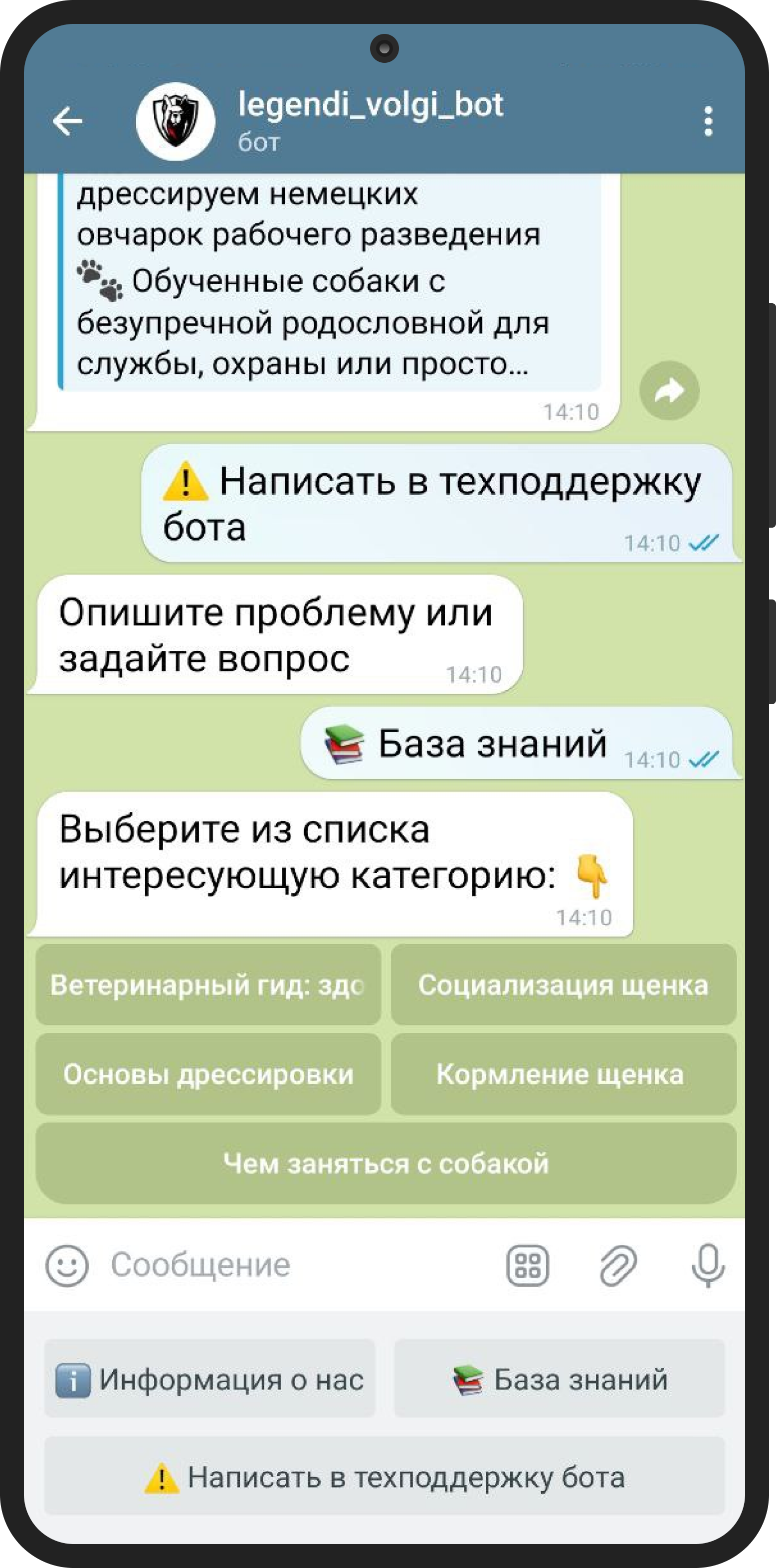Open the three-dot overflow menu
This screenshot has height=1568, width=776.
708,121
